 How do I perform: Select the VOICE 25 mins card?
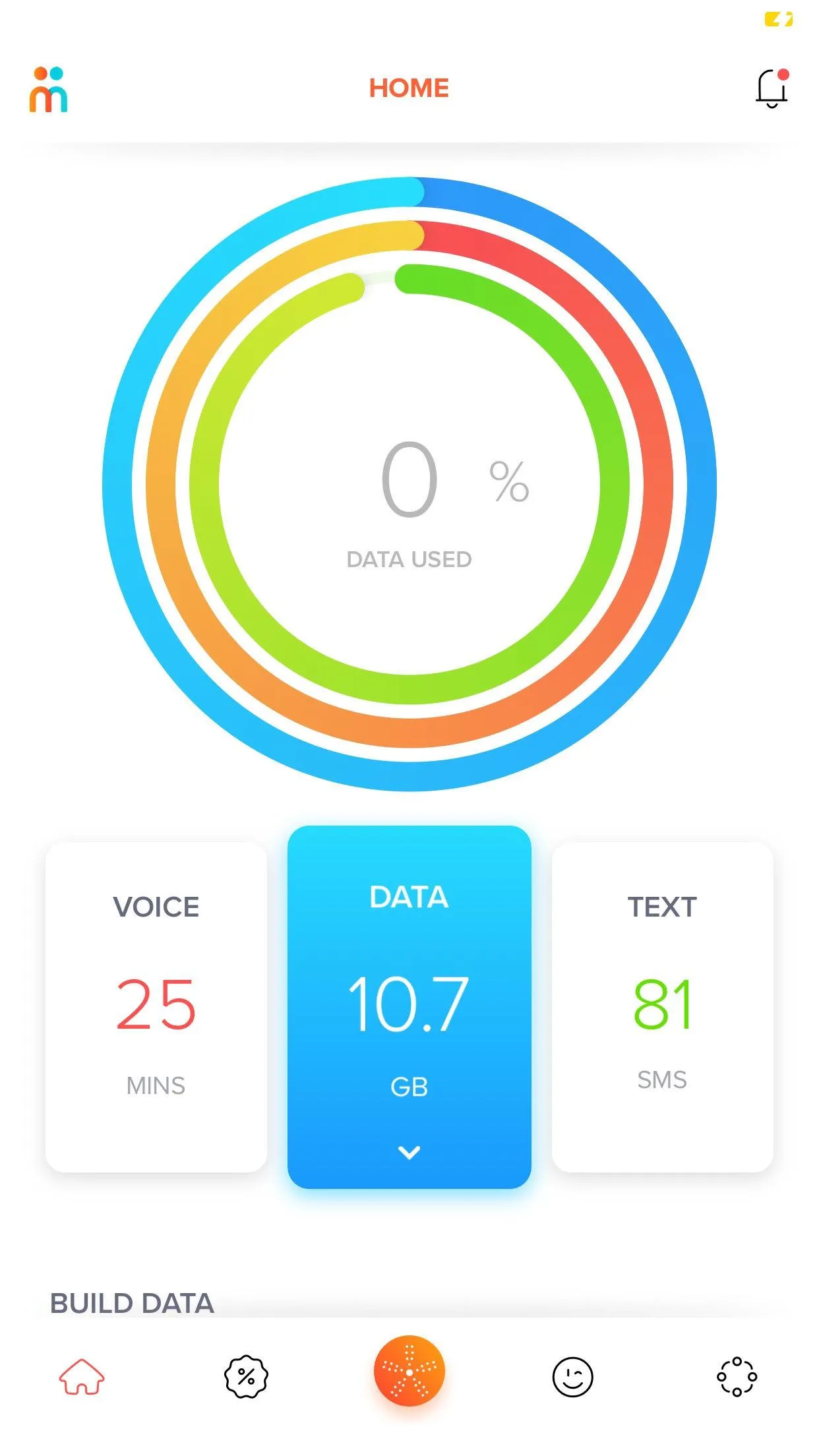tap(156, 1006)
